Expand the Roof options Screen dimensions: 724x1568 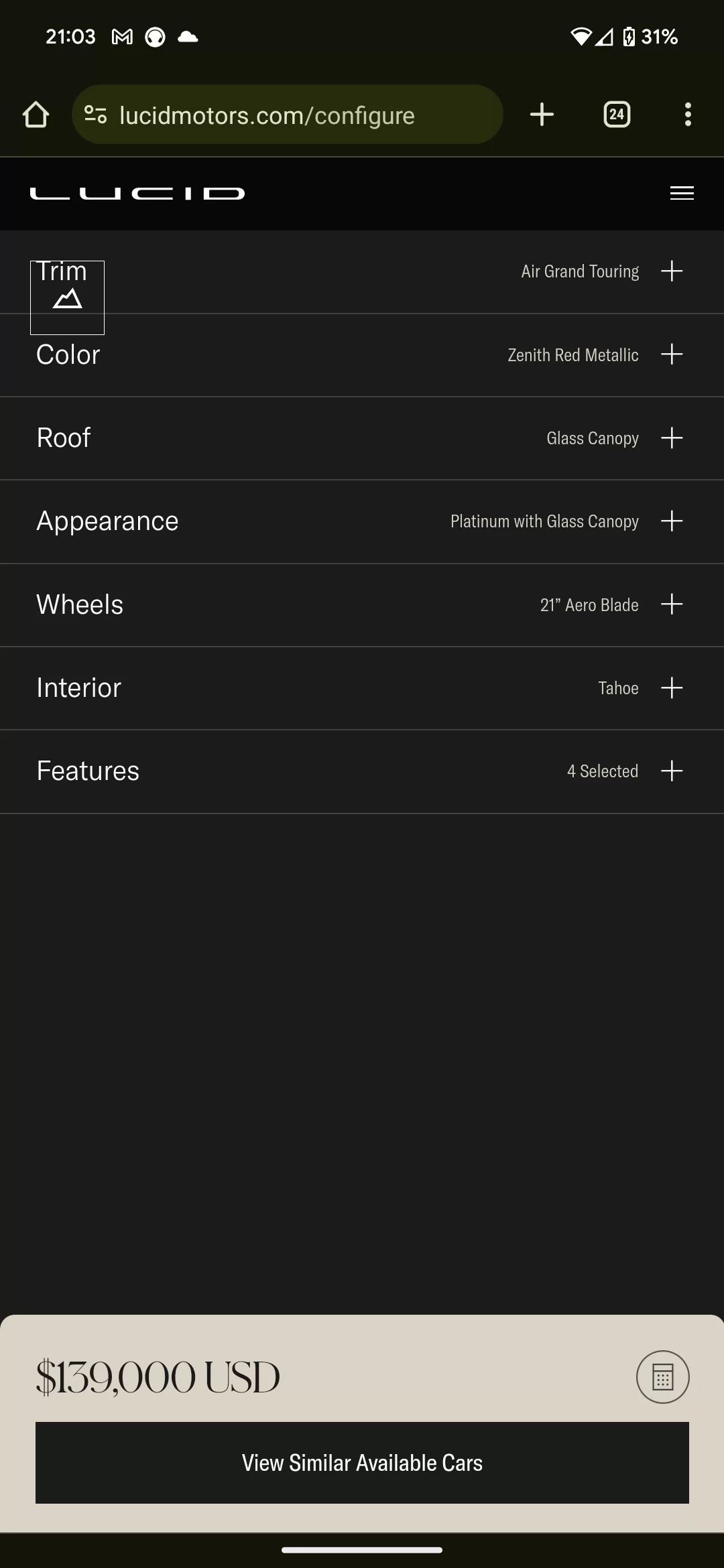coord(362,438)
